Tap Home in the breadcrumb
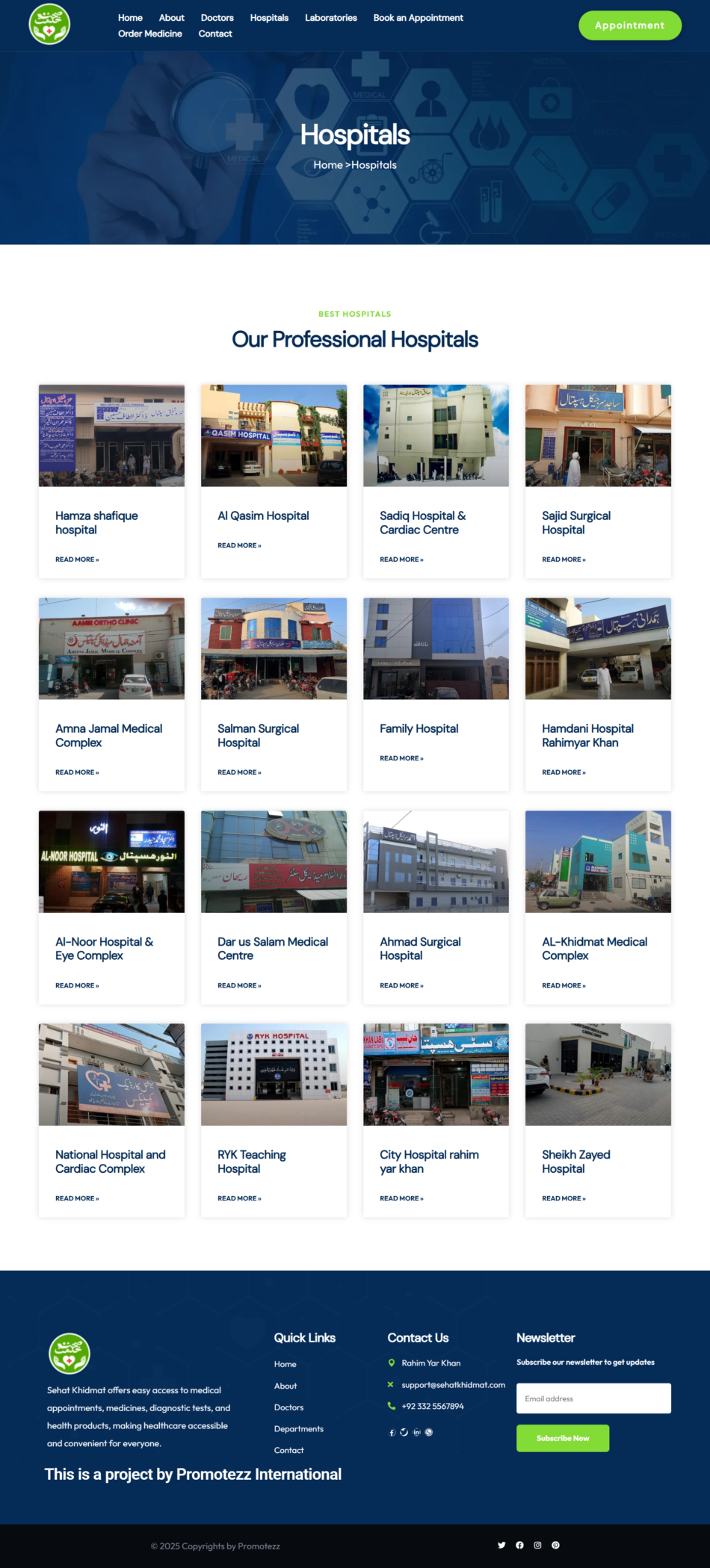The width and height of the screenshot is (710, 1568). point(327,165)
